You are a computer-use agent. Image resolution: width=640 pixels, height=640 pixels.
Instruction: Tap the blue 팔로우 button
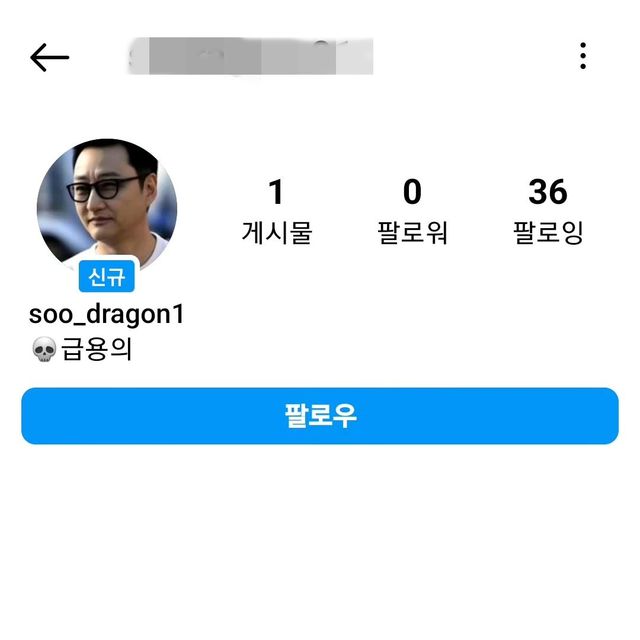click(320, 416)
